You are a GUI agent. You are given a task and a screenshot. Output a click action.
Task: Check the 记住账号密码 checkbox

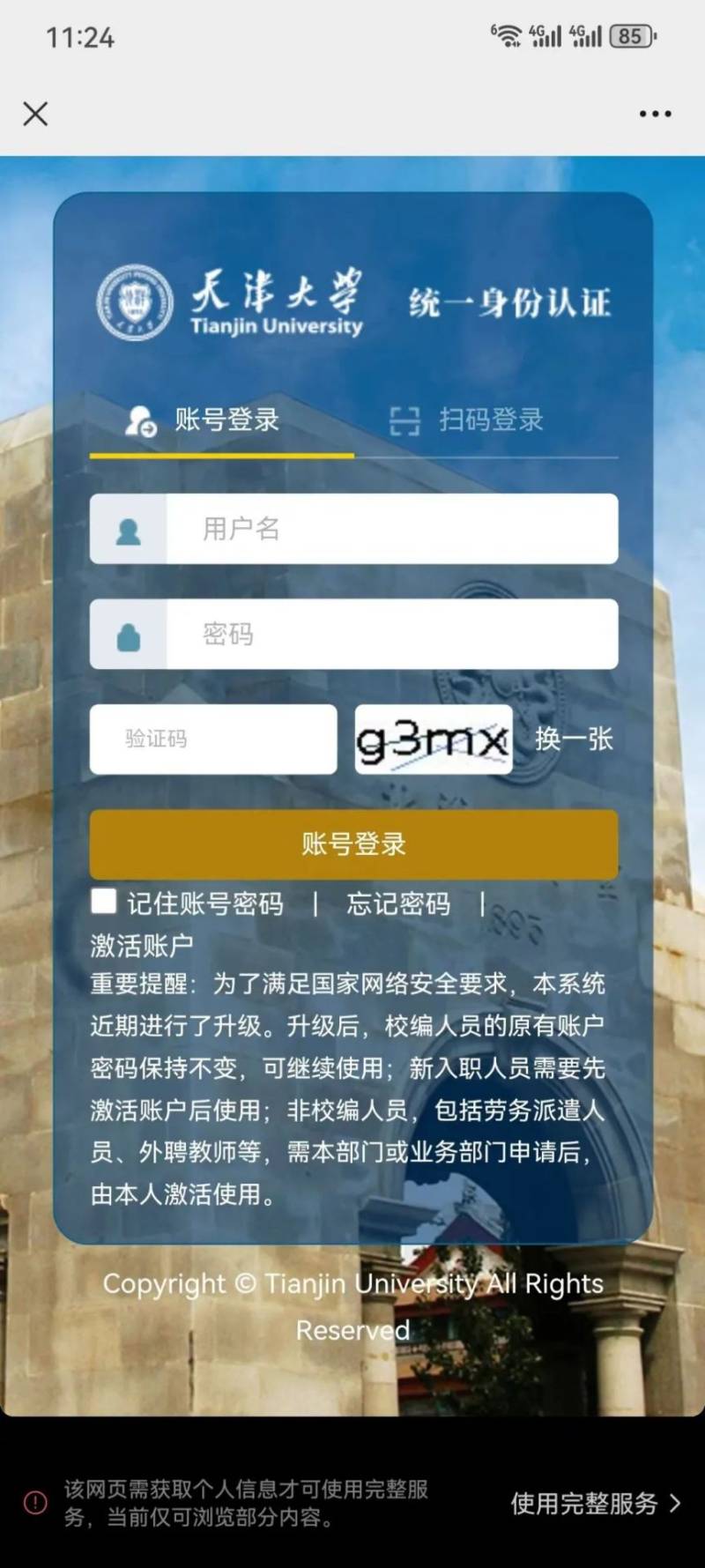click(x=104, y=901)
